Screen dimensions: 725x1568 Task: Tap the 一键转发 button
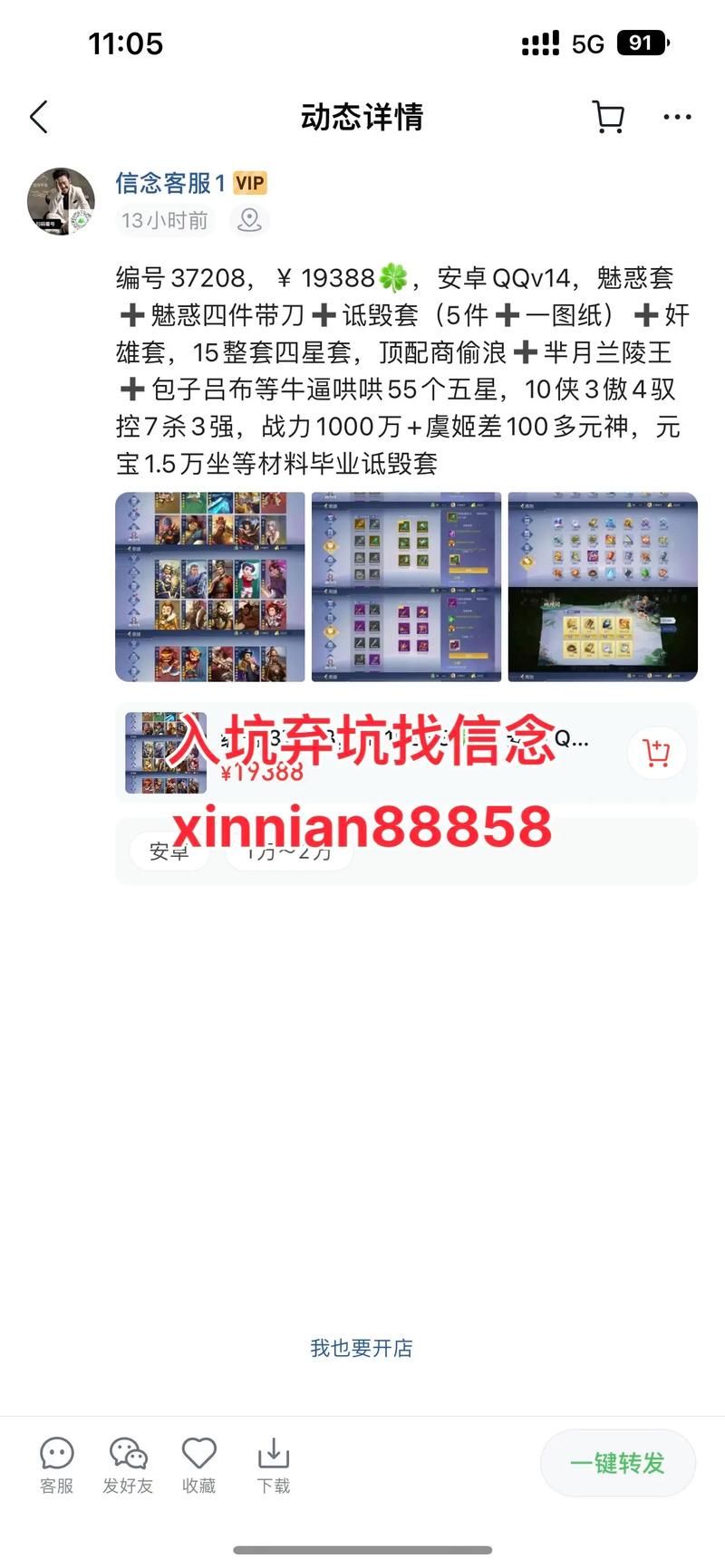(x=617, y=1463)
